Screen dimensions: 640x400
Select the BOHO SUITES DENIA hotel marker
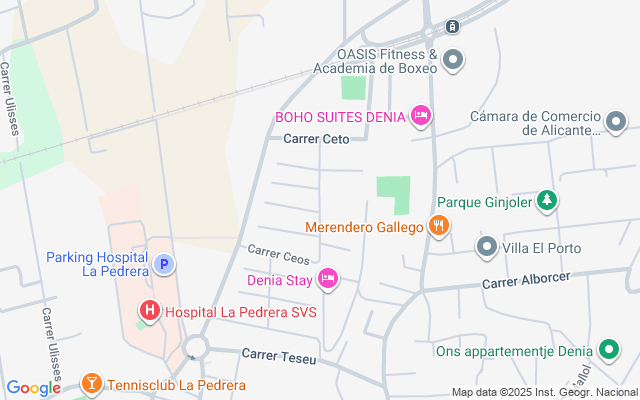tap(421, 117)
